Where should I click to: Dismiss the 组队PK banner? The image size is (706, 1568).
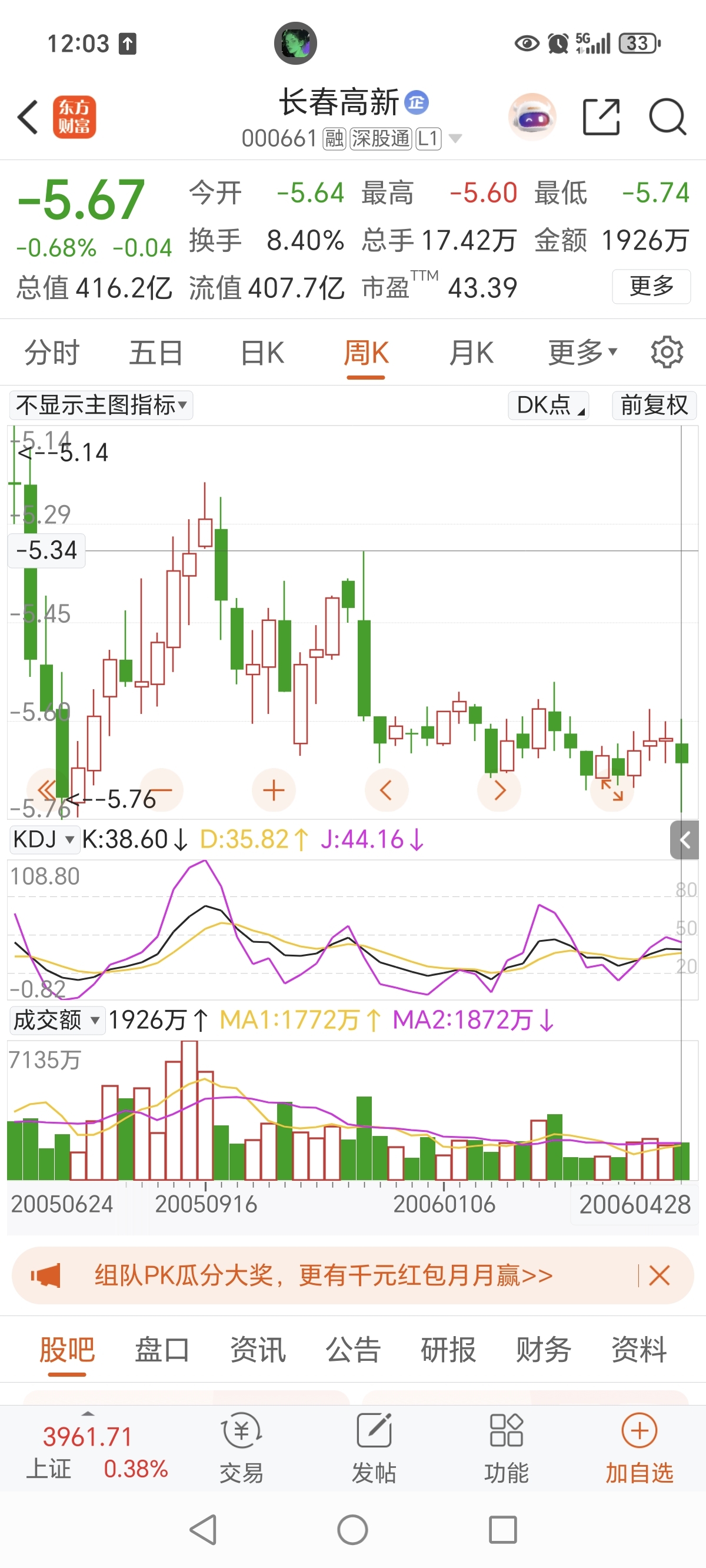click(659, 1275)
